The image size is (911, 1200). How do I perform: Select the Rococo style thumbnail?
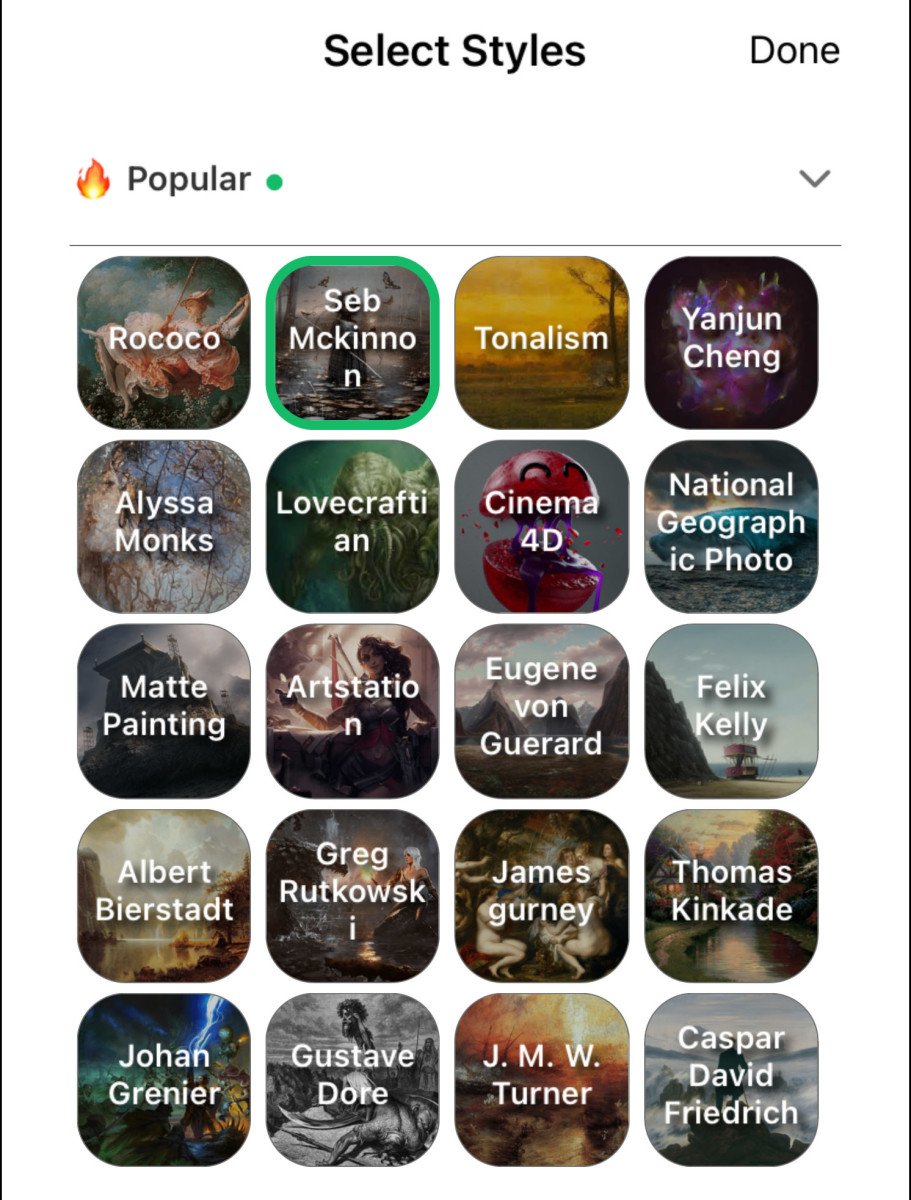(163, 340)
